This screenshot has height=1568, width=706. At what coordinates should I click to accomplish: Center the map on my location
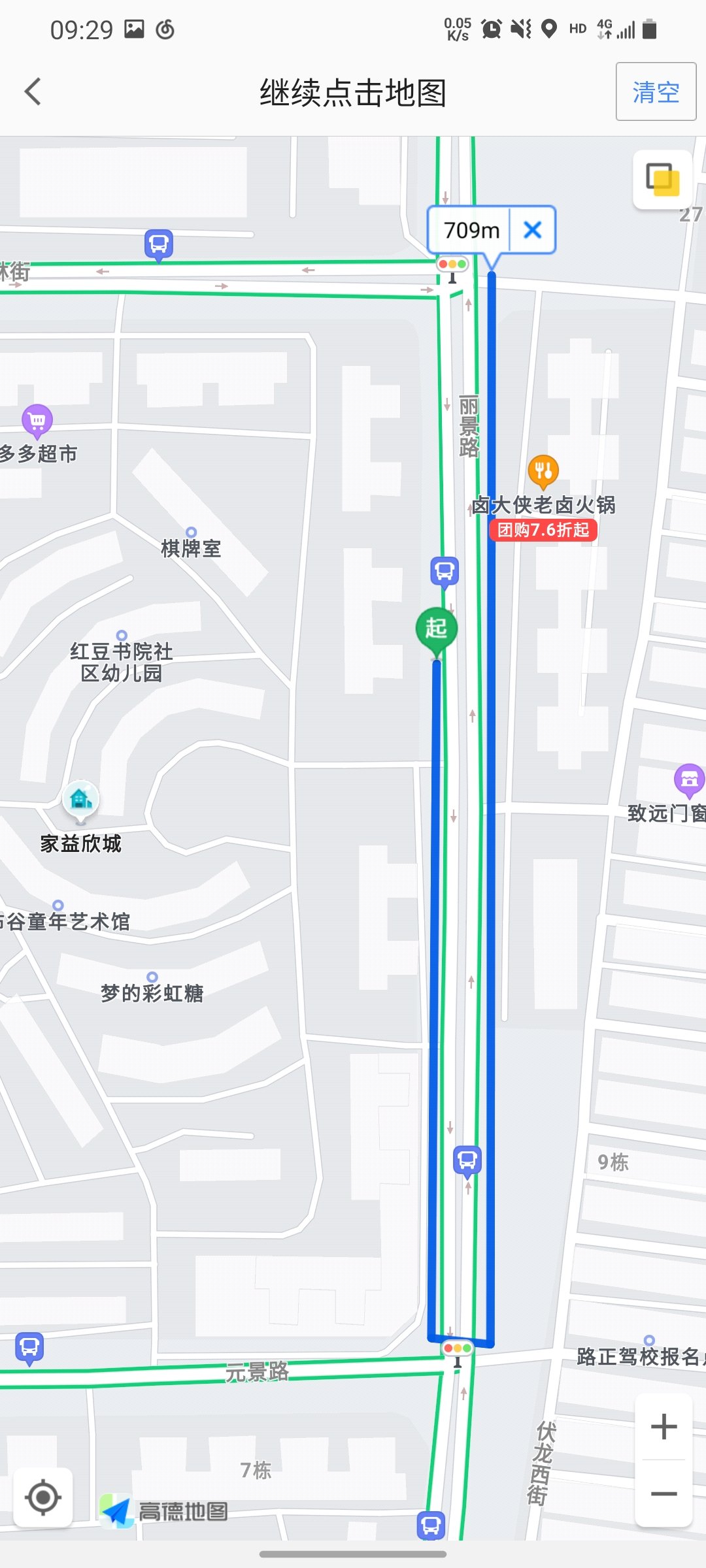pos(43,1497)
